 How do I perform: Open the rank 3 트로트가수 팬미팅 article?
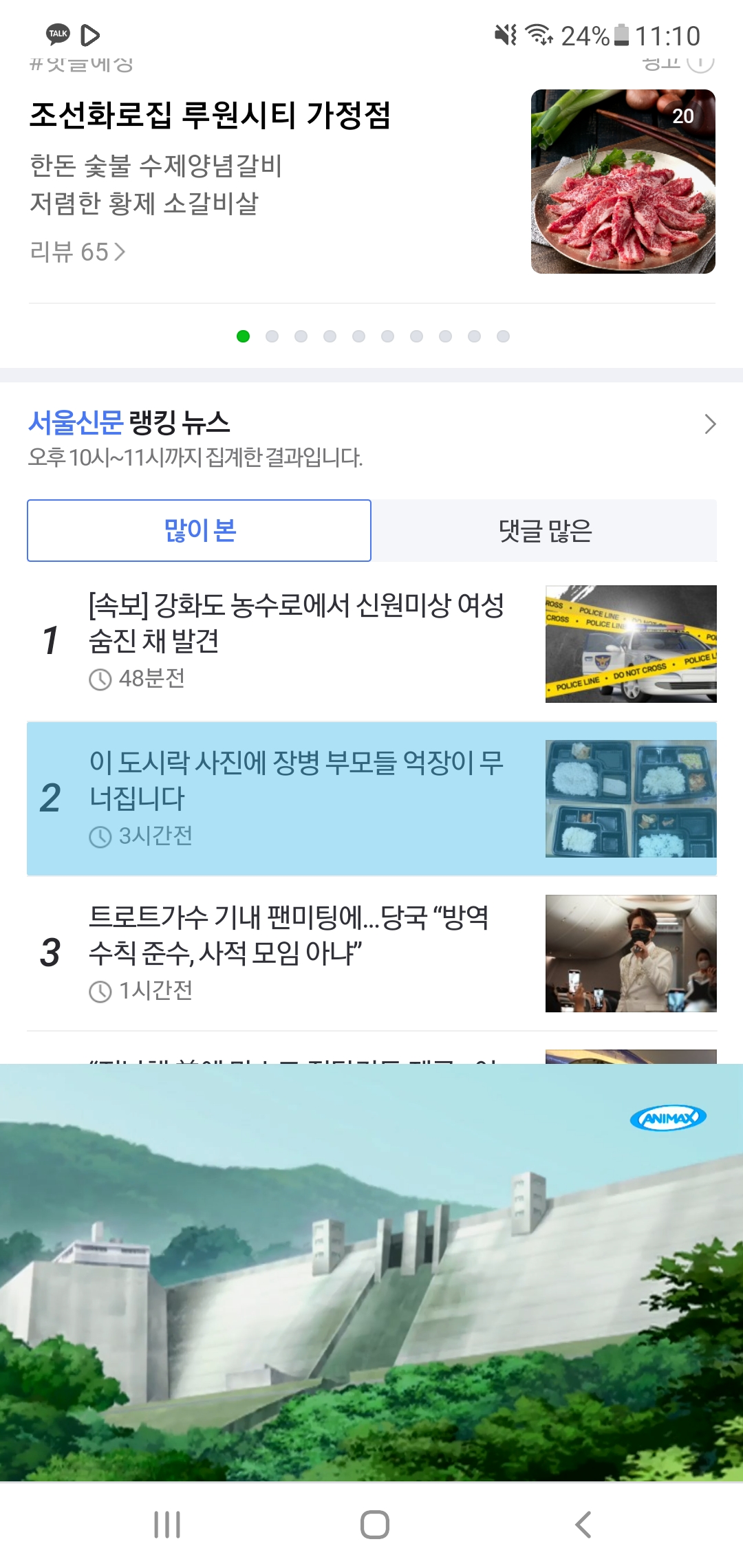289,935
